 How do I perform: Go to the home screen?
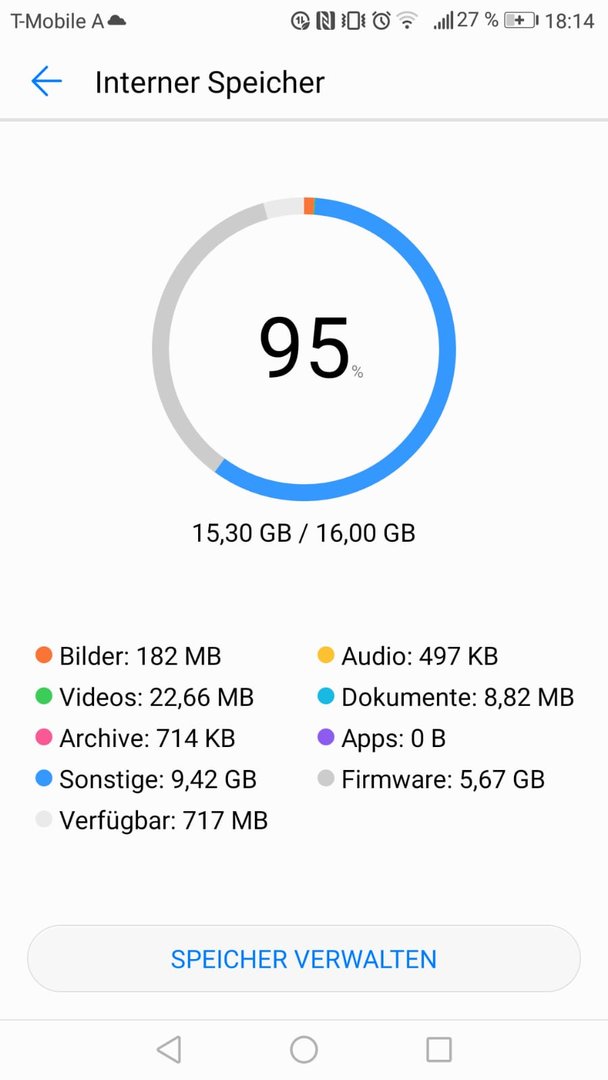coord(304,1050)
